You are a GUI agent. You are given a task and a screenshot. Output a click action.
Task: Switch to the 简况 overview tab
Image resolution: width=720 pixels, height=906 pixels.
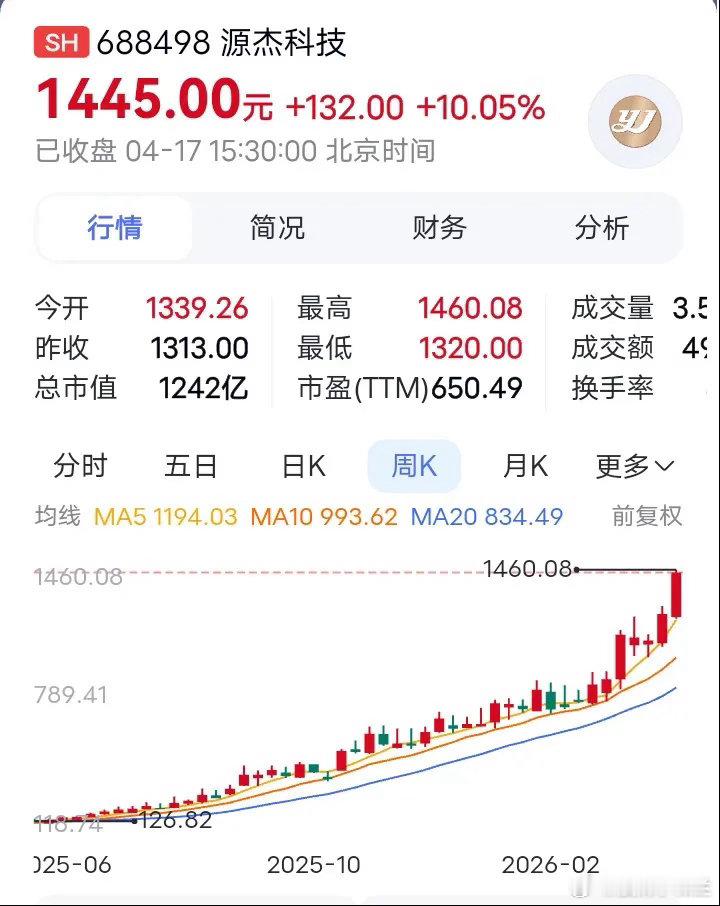277,229
